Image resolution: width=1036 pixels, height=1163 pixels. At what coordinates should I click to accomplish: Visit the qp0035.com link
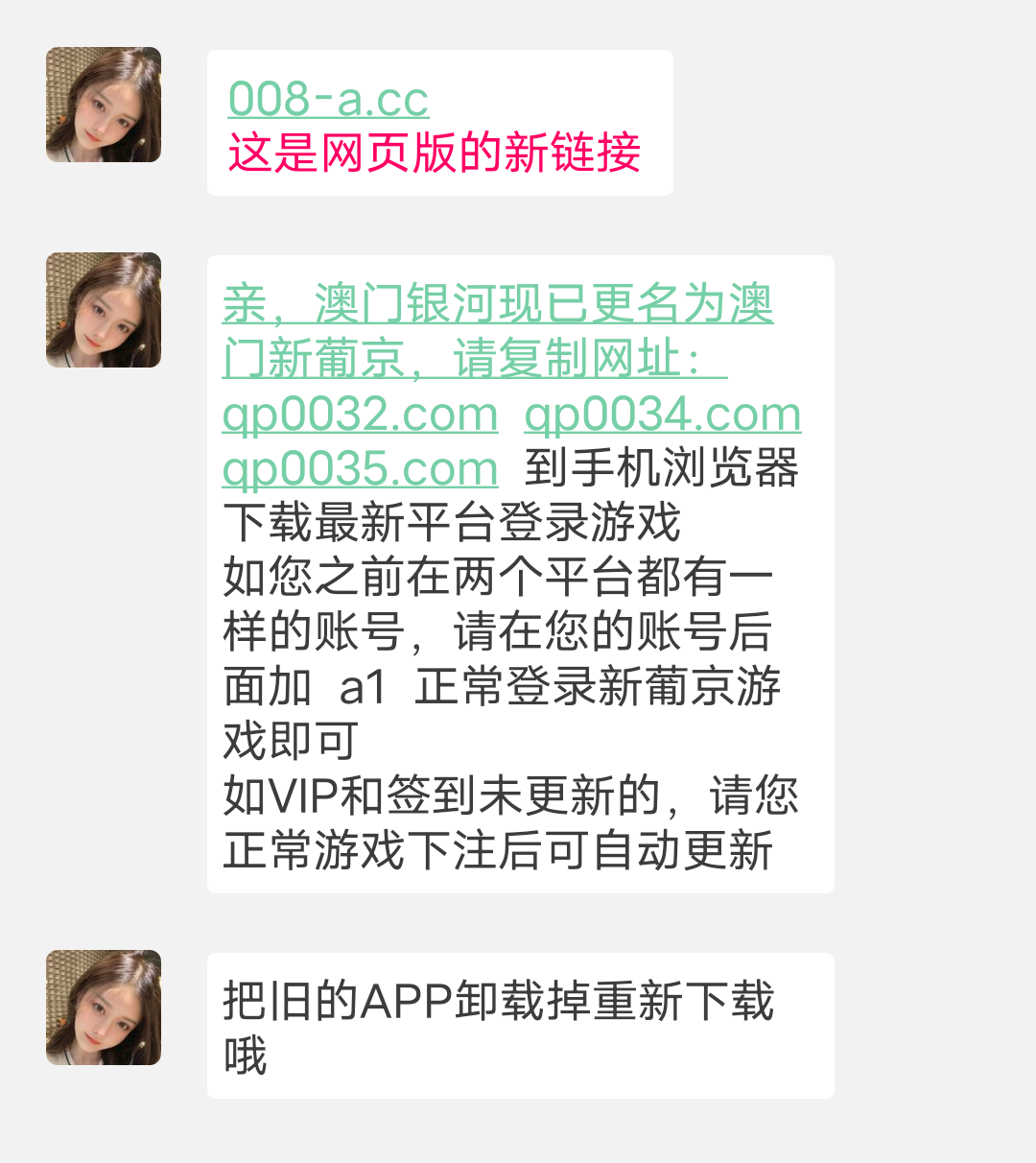tap(360, 469)
